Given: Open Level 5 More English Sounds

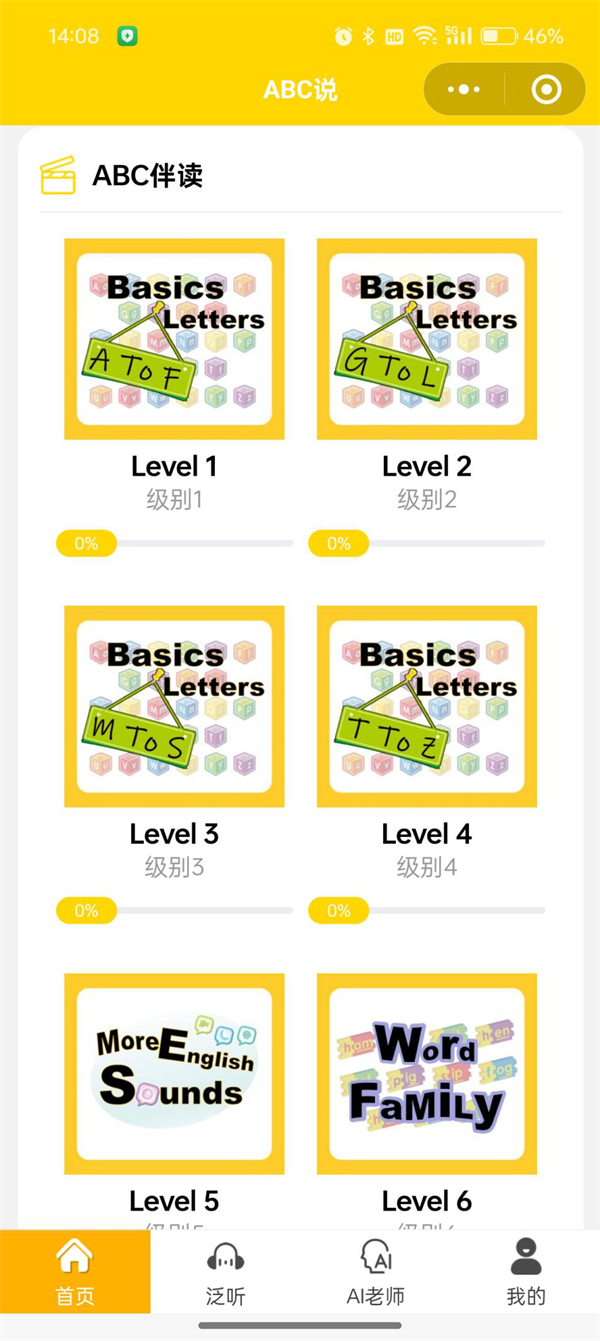Looking at the screenshot, I should coord(174,1073).
